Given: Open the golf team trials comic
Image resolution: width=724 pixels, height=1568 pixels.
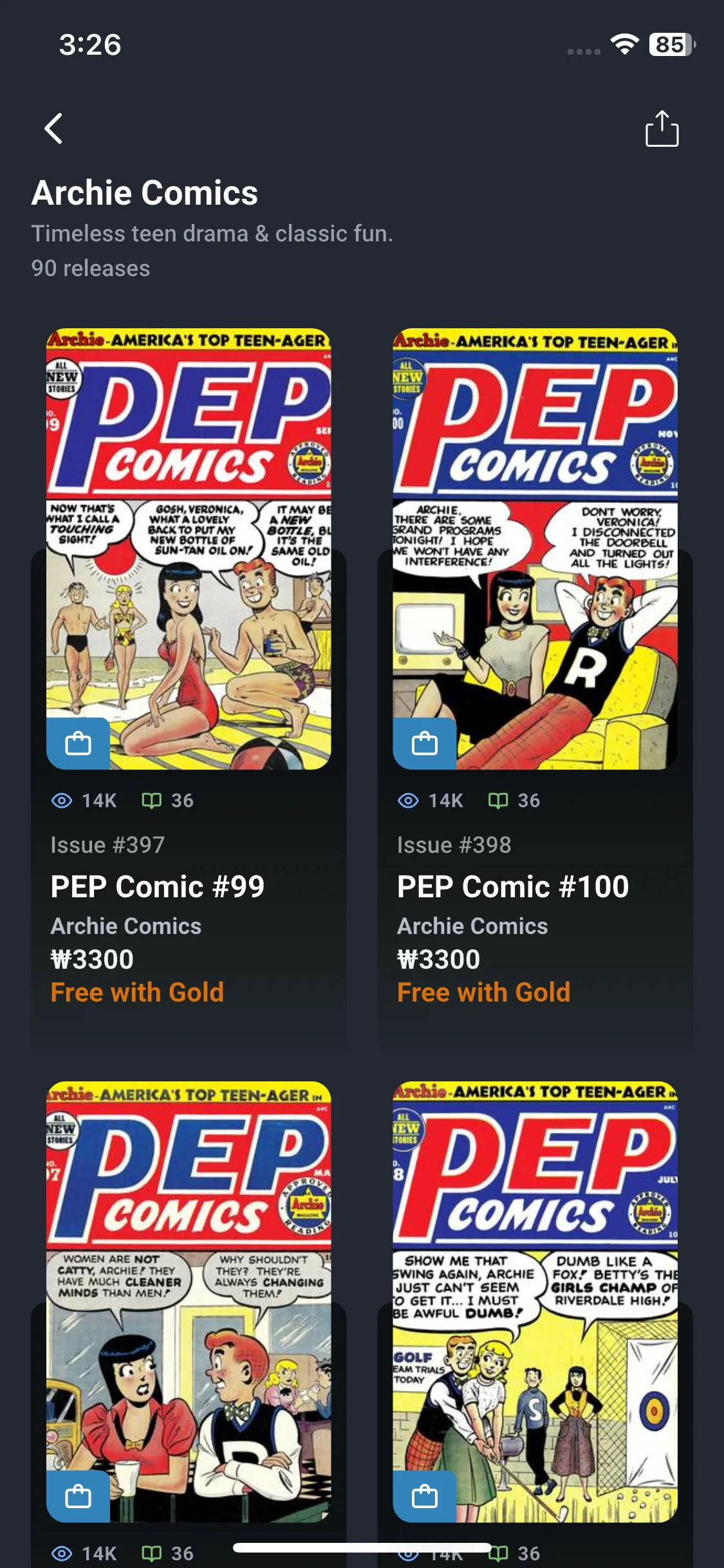Looking at the screenshot, I should click(535, 1320).
